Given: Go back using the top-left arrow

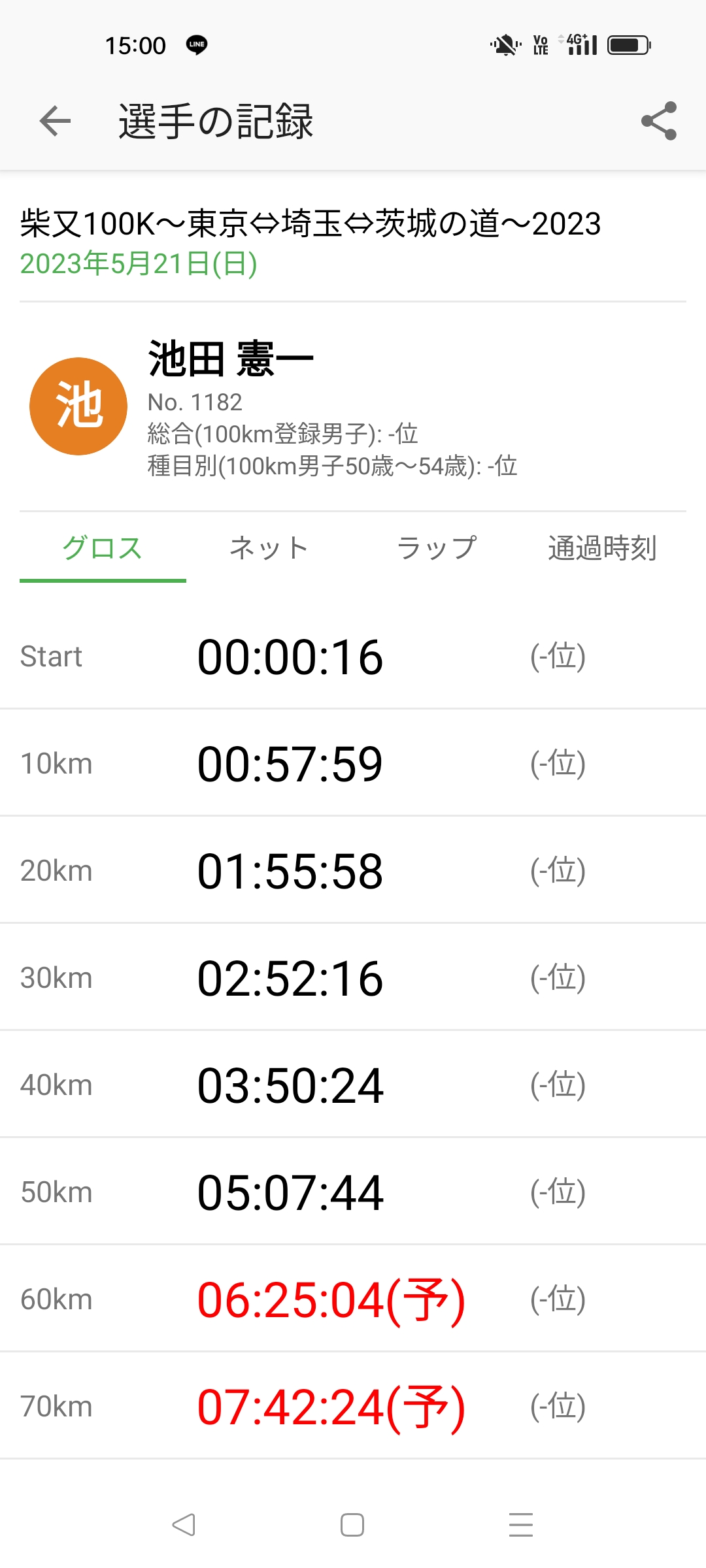Looking at the screenshot, I should click(55, 121).
